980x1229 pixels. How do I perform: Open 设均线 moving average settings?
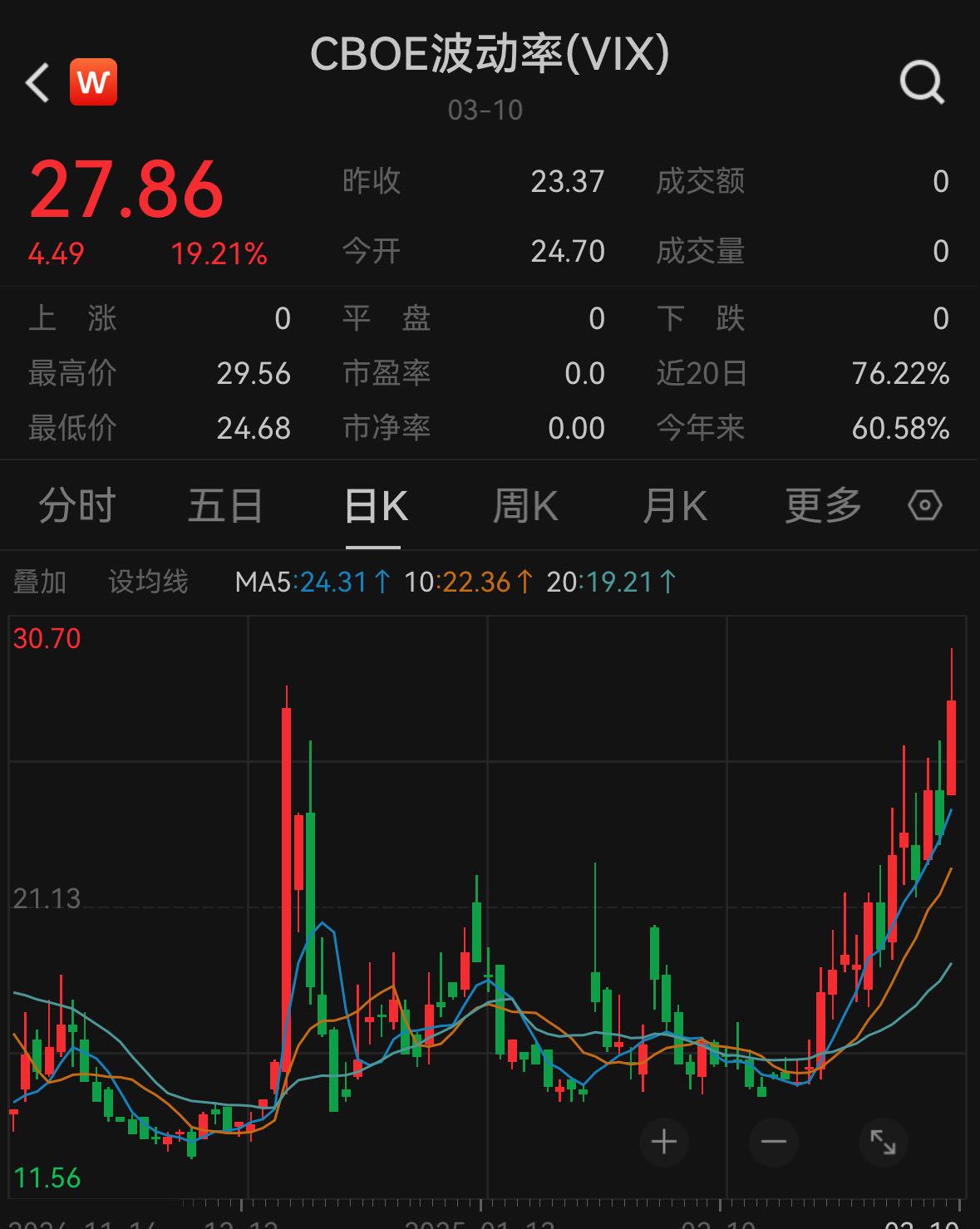pyautogui.click(x=148, y=582)
